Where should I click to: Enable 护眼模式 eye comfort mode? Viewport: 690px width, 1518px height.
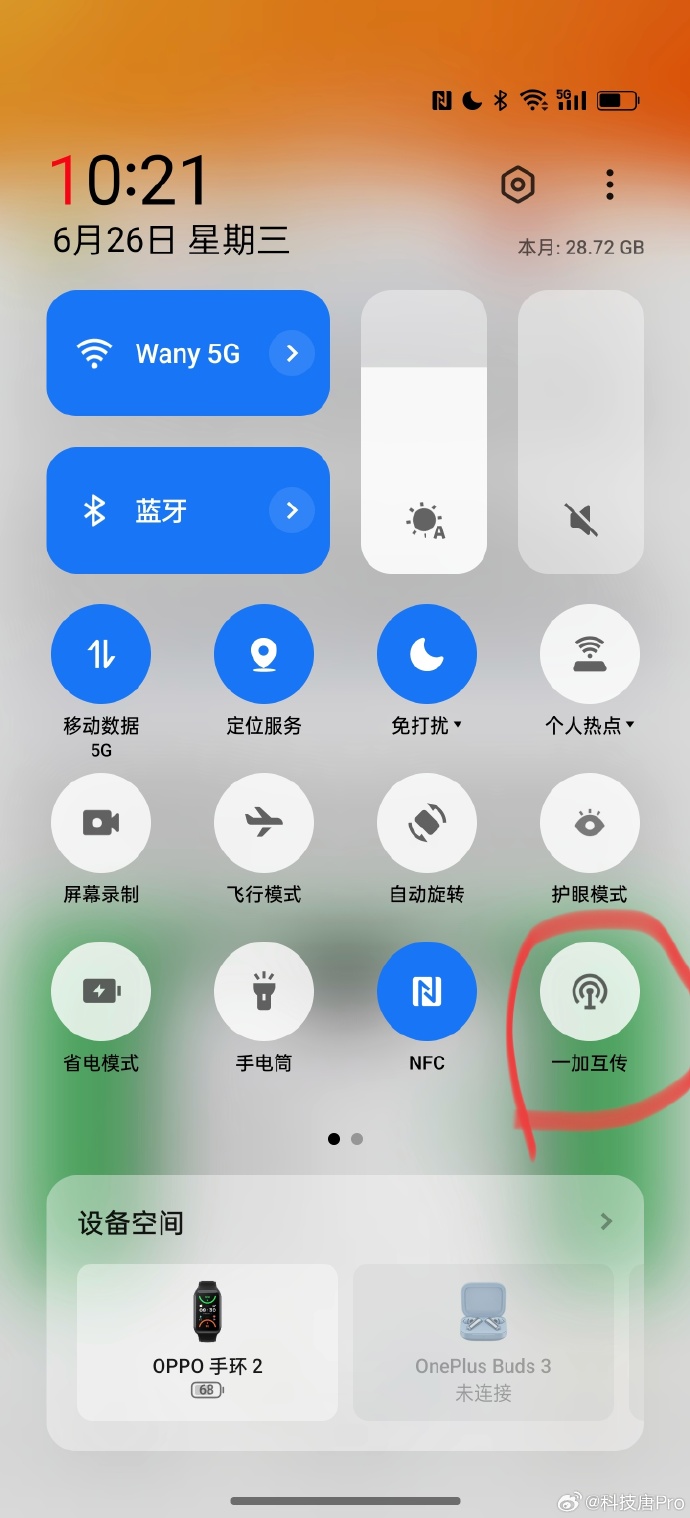(x=590, y=823)
